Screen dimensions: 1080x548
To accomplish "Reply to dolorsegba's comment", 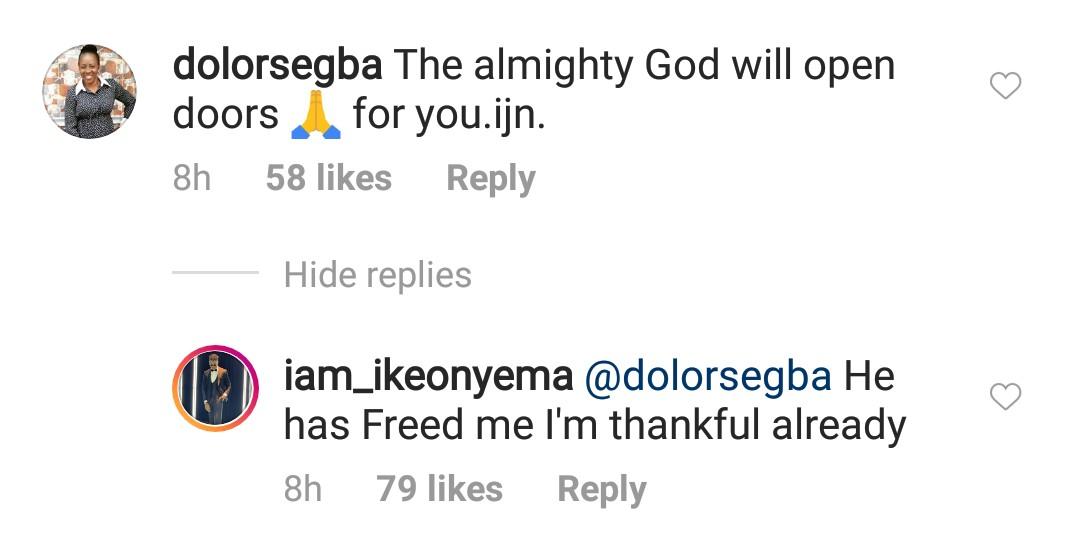I will point(490,179).
